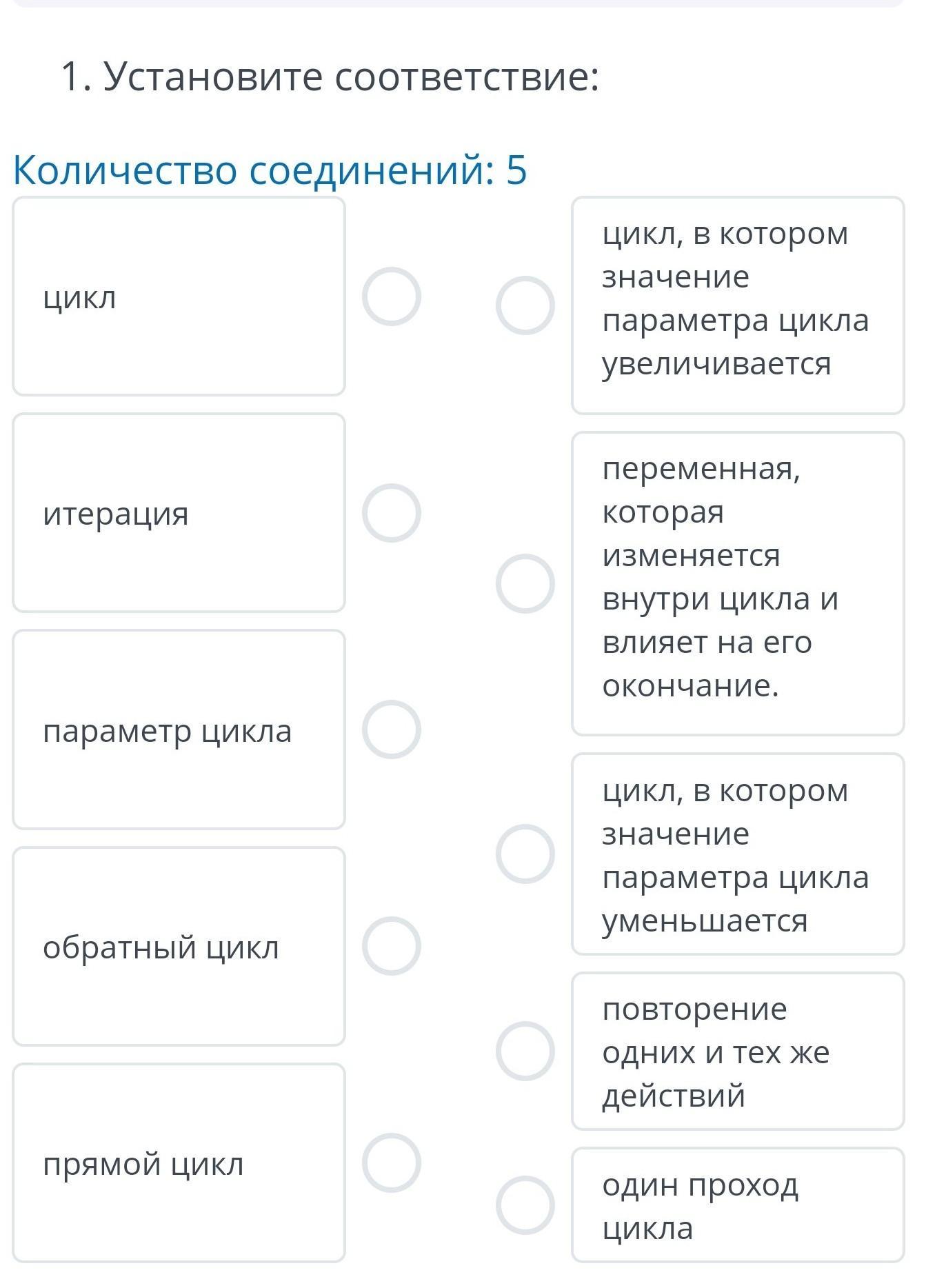926x1288 pixels.
Task: Choose circle for «повторение одних и тех же действий»
Action: [525, 1051]
